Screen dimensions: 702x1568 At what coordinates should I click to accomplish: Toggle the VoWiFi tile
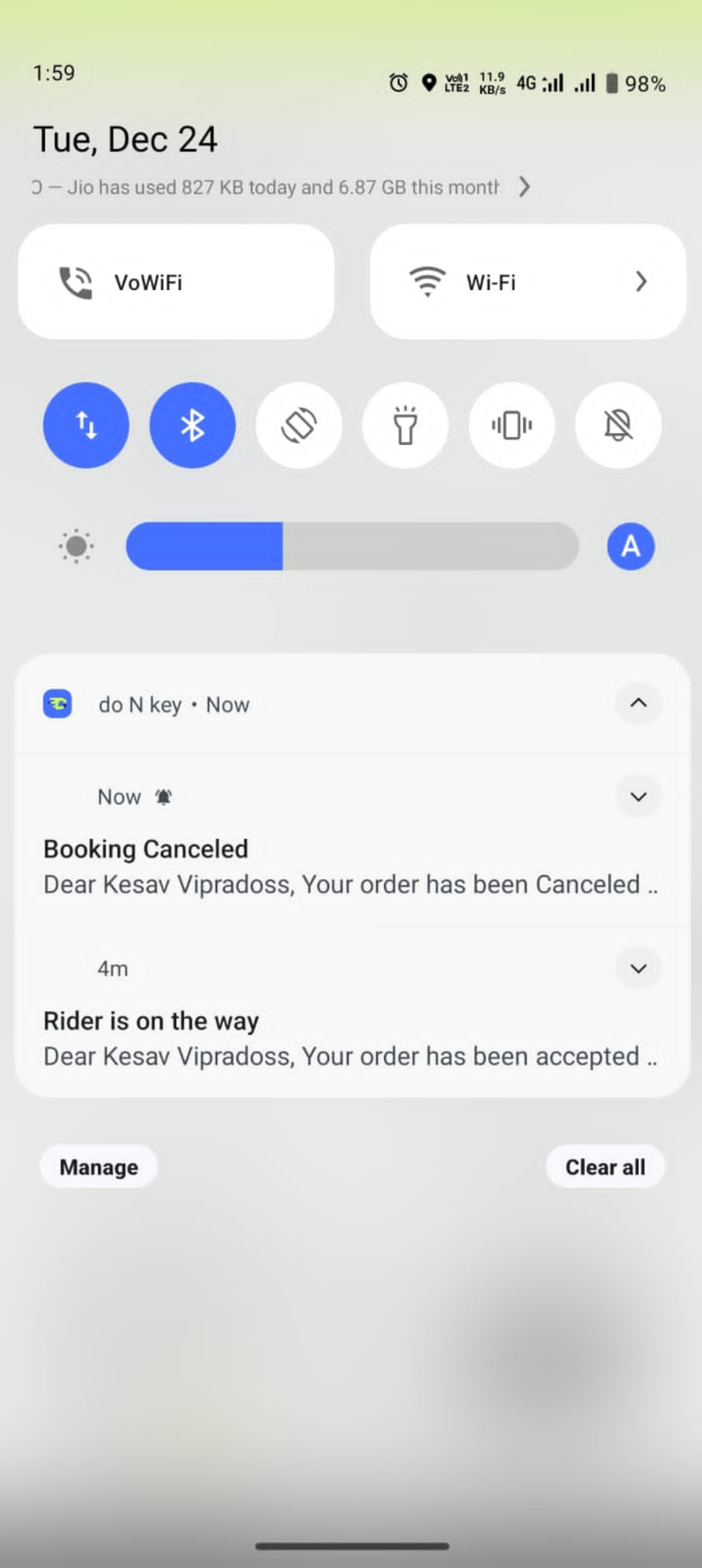176,281
